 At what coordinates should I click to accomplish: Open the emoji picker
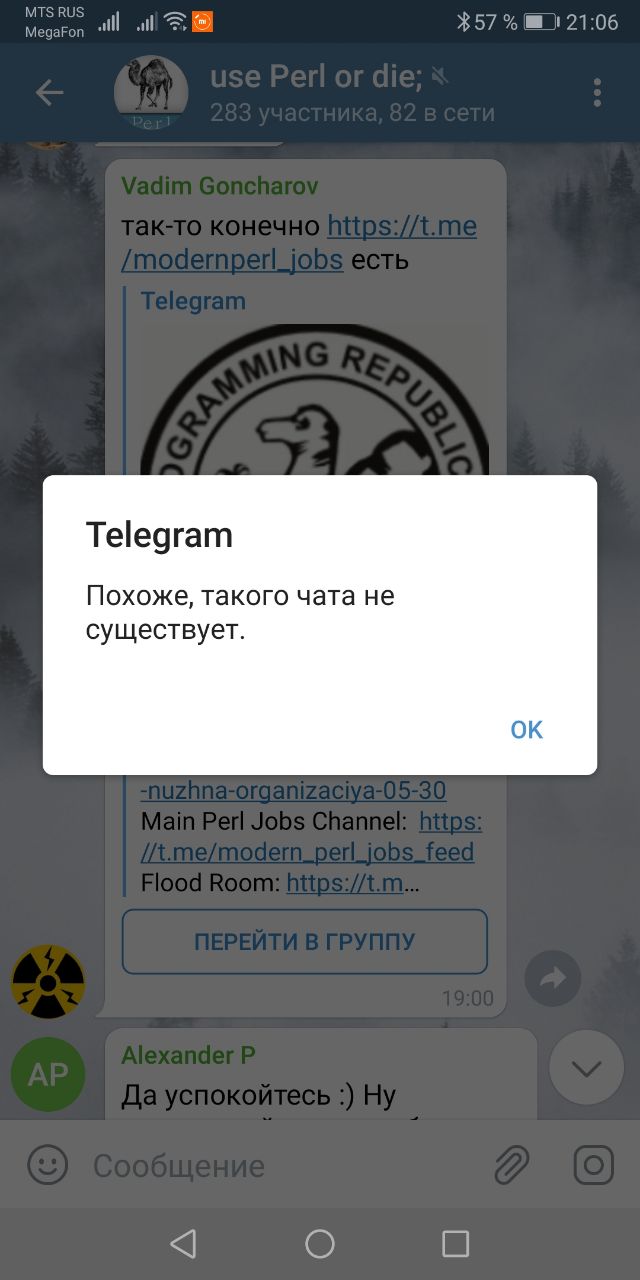[x=47, y=1165]
